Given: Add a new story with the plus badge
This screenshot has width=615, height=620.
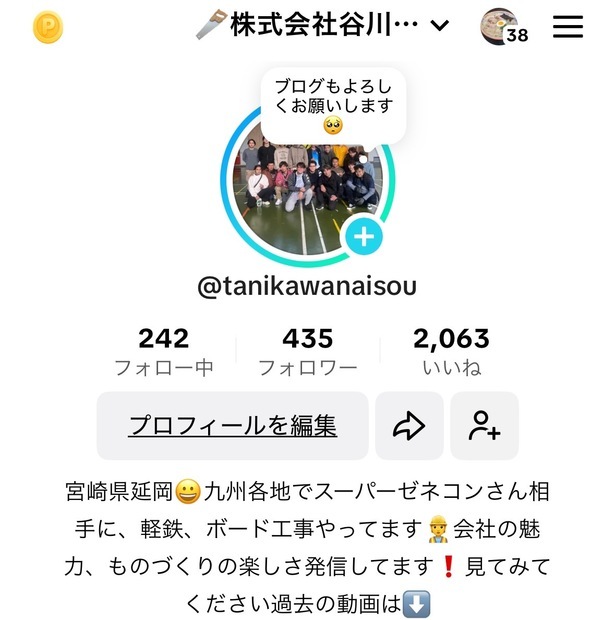Looking at the screenshot, I should click(x=364, y=237).
